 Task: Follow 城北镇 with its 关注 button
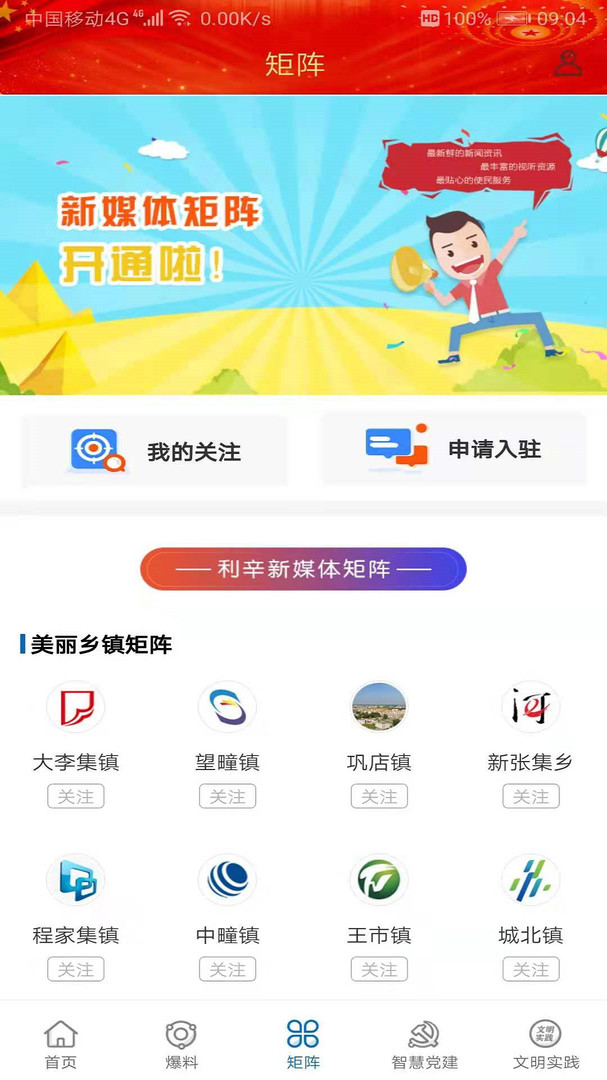pyautogui.click(x=530, y=969)
